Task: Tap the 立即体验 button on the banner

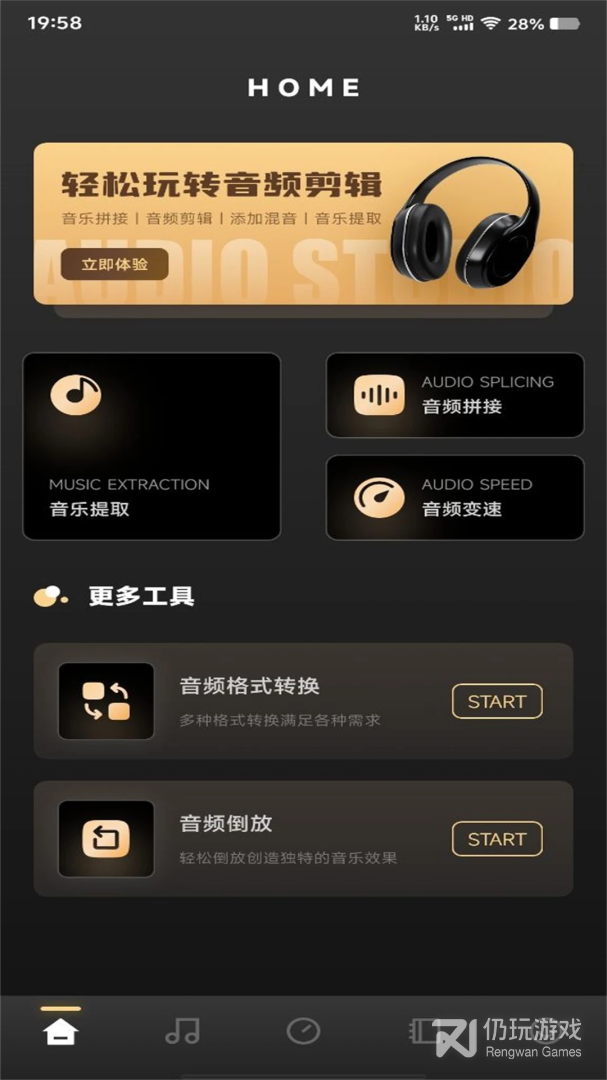Action: (x=114, y=264)
